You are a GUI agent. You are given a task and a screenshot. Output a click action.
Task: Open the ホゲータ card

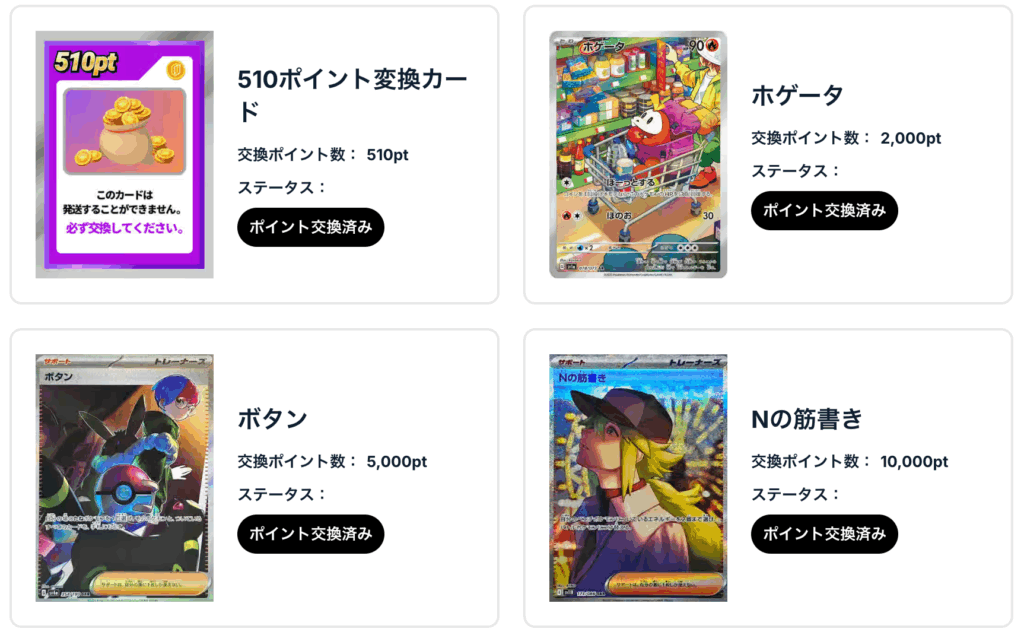(x=638, y=154)
